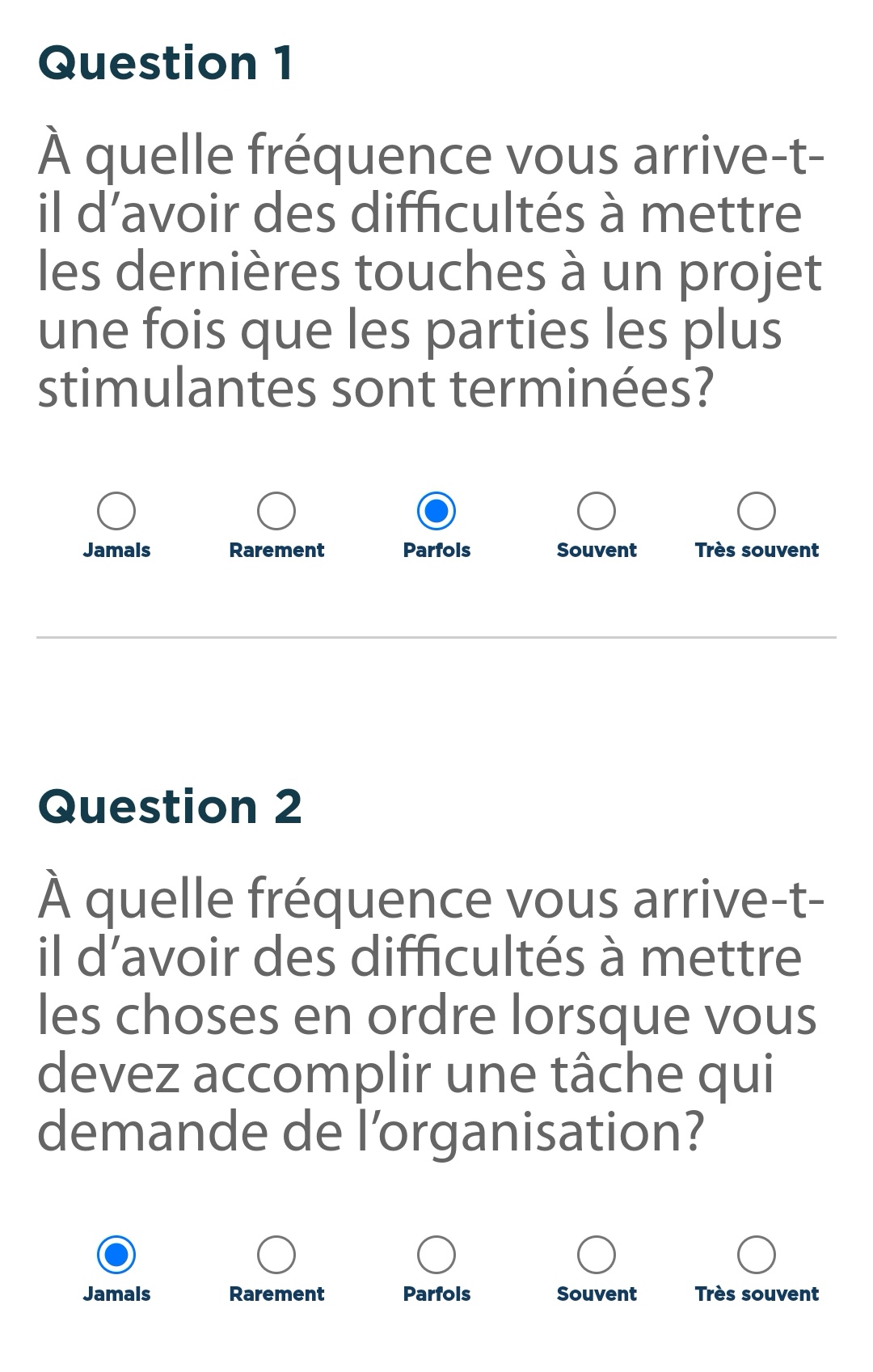
Task: Select Rarement for Question 2
Action: [x=276, y=1255]
